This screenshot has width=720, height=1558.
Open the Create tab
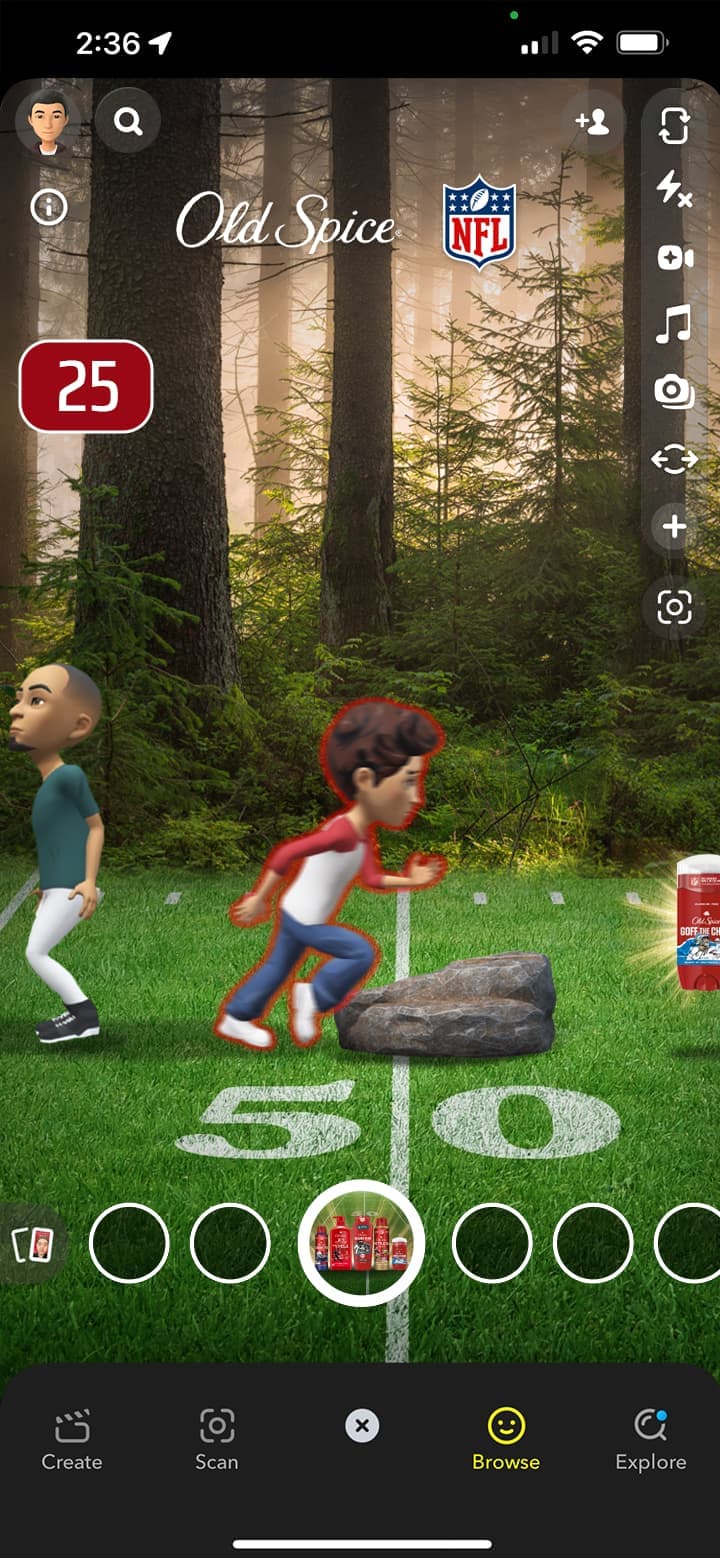pyautogui.click(x=72, y=1440)
